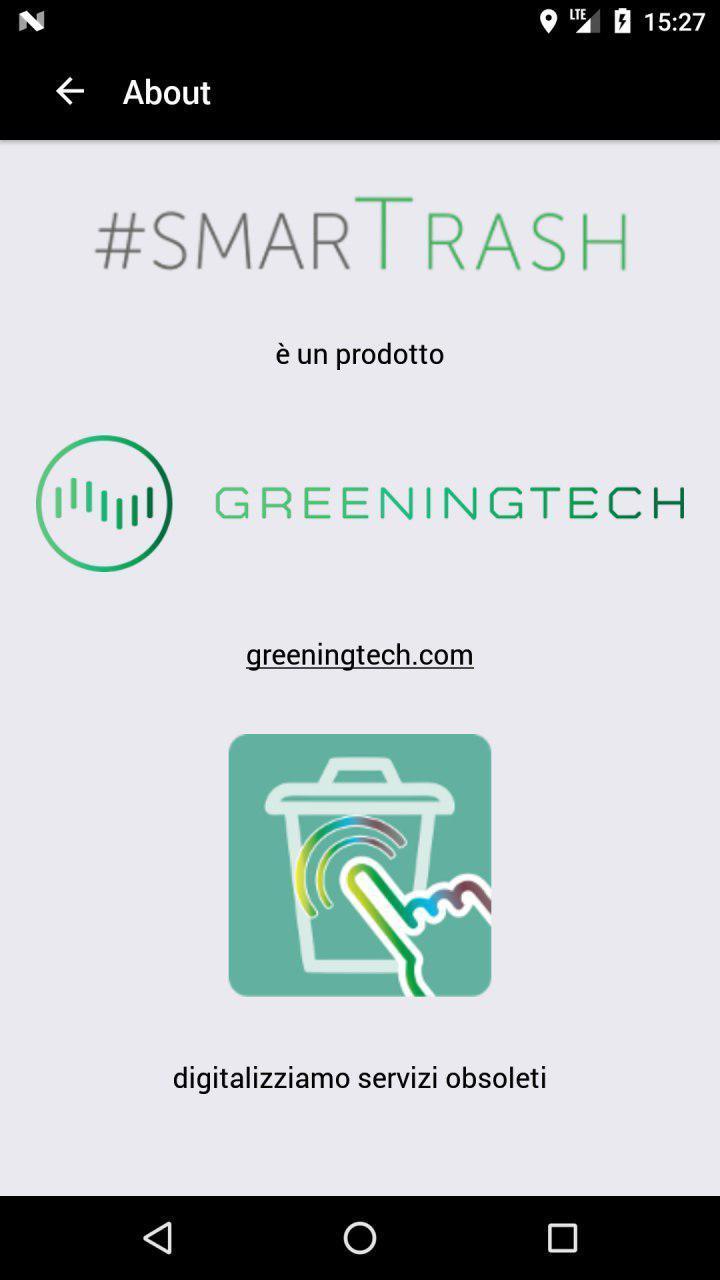Go back using the toolbar arrow

[x=69, y=91]
